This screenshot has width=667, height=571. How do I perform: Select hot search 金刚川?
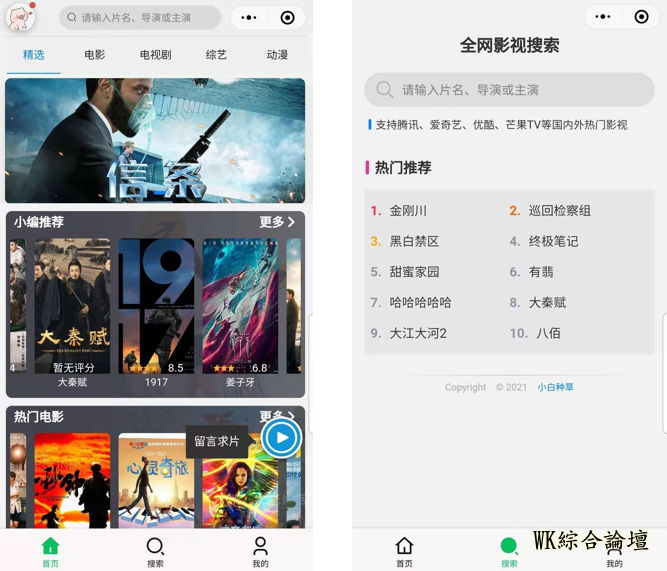(408, 211)
